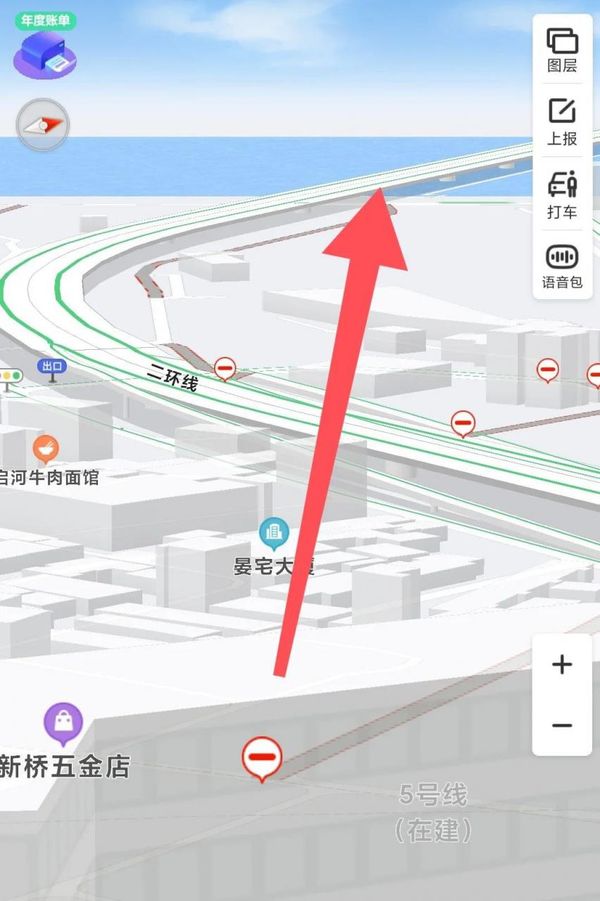Viewport: 600px width, 901px height.
Task: Tap the road closure marker beside 二环线
Action: pyautogui.click(x=225, y=369)
